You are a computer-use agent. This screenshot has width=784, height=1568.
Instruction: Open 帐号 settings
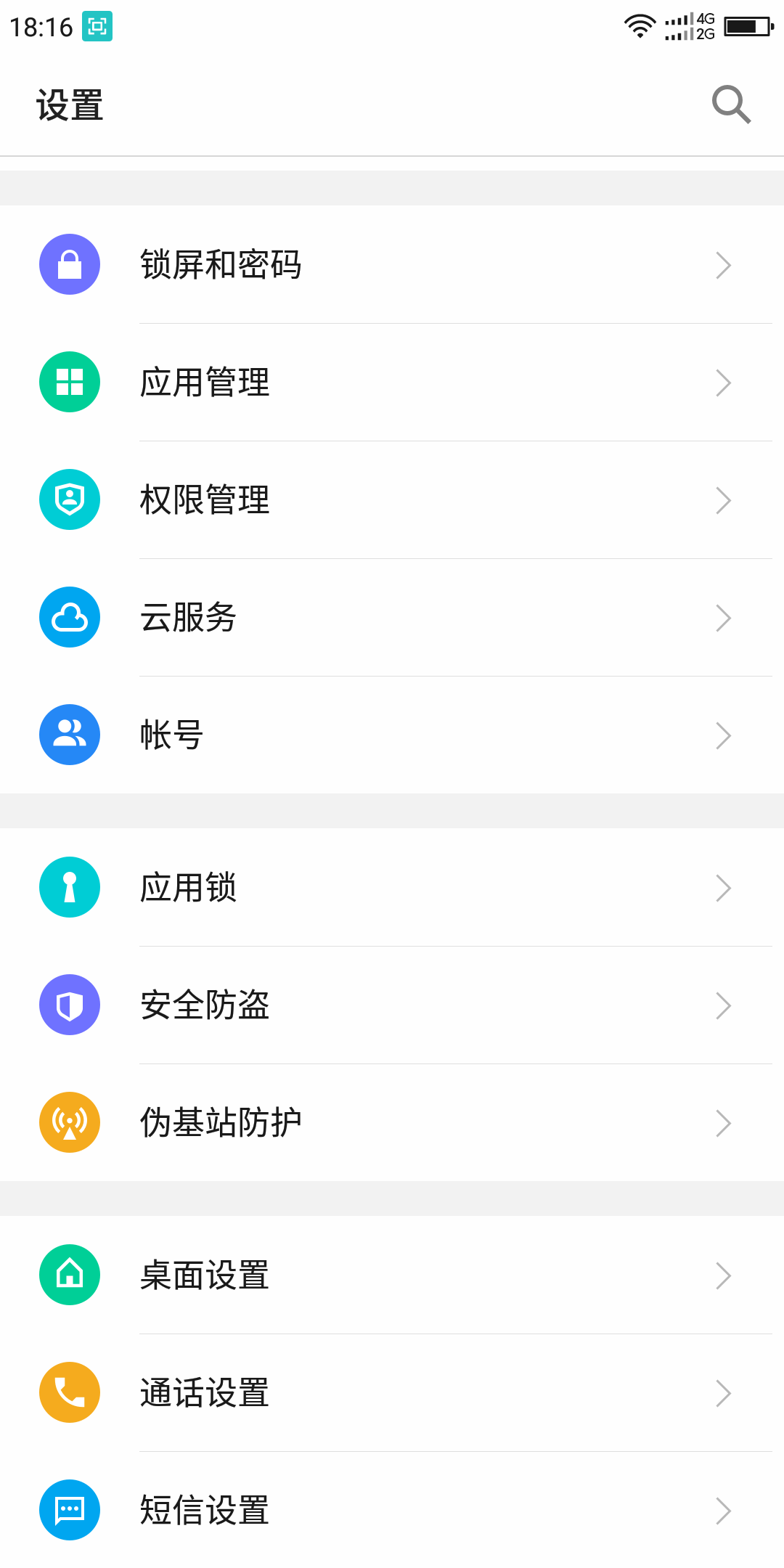[x=392, y=735]
